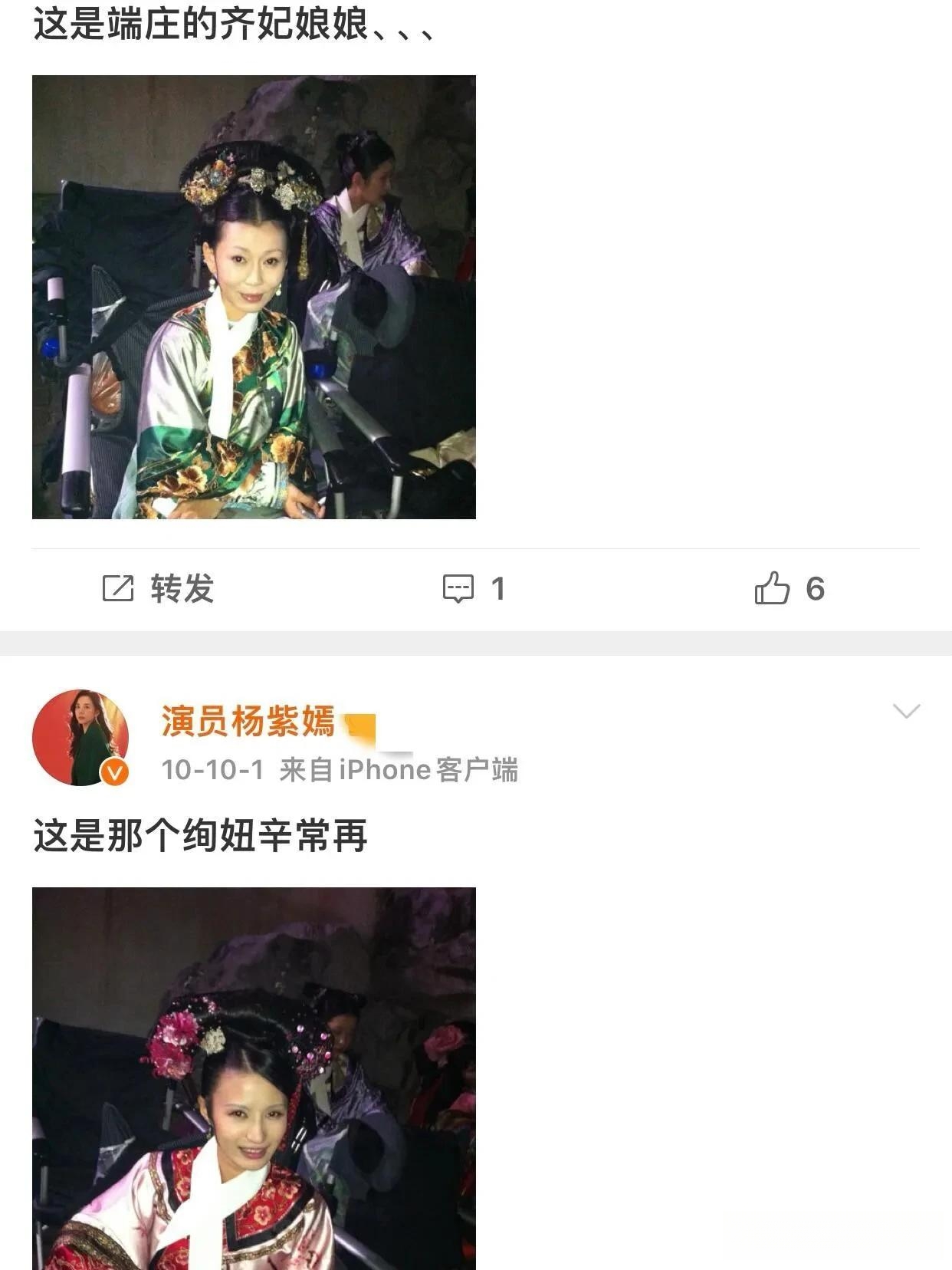The height and width of the screenshot is (1270, 952).
Task: Expand the dropdown arrow on 演员杨紫嫣's post
Action: click(906, 711)
